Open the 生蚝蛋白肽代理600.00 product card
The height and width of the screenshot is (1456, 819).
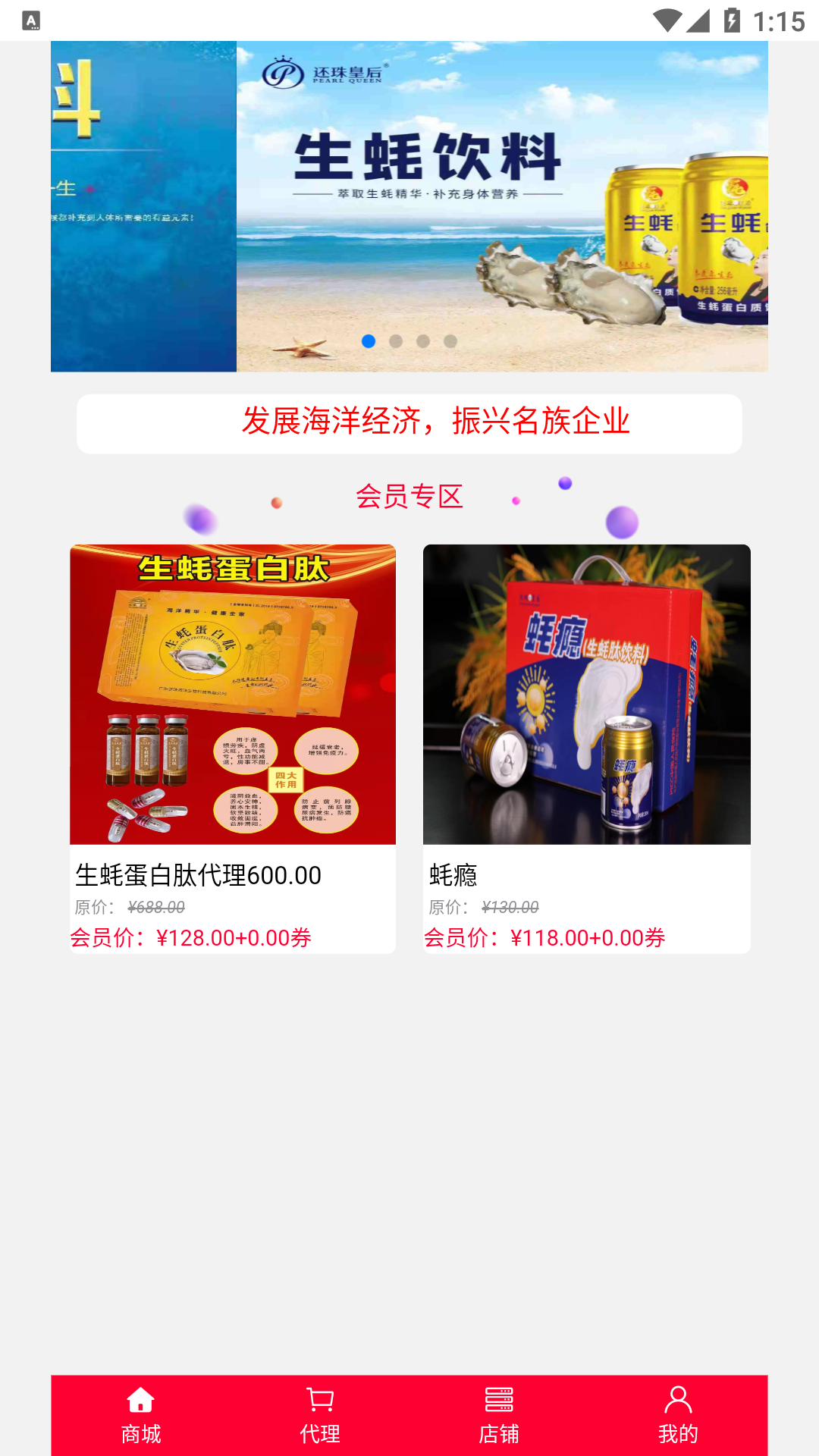click(x=233, y=747)
